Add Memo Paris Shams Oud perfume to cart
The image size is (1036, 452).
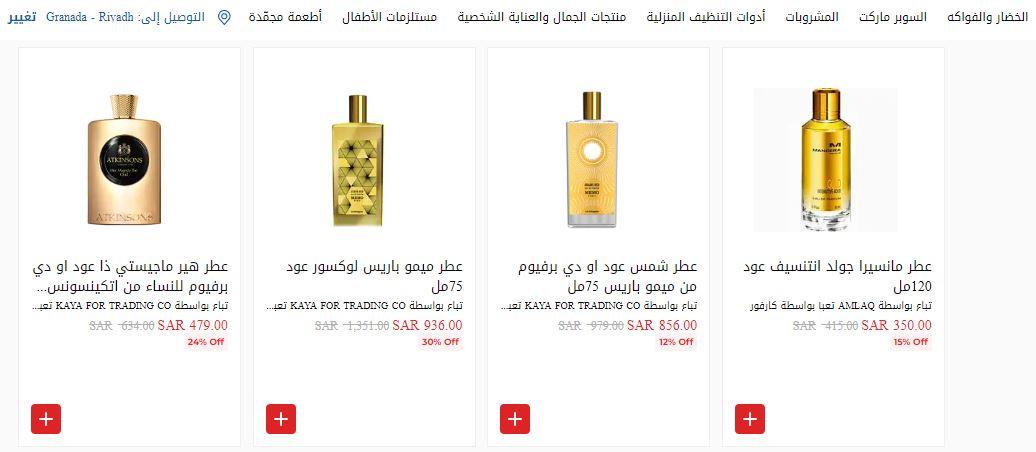click(515, 419)
